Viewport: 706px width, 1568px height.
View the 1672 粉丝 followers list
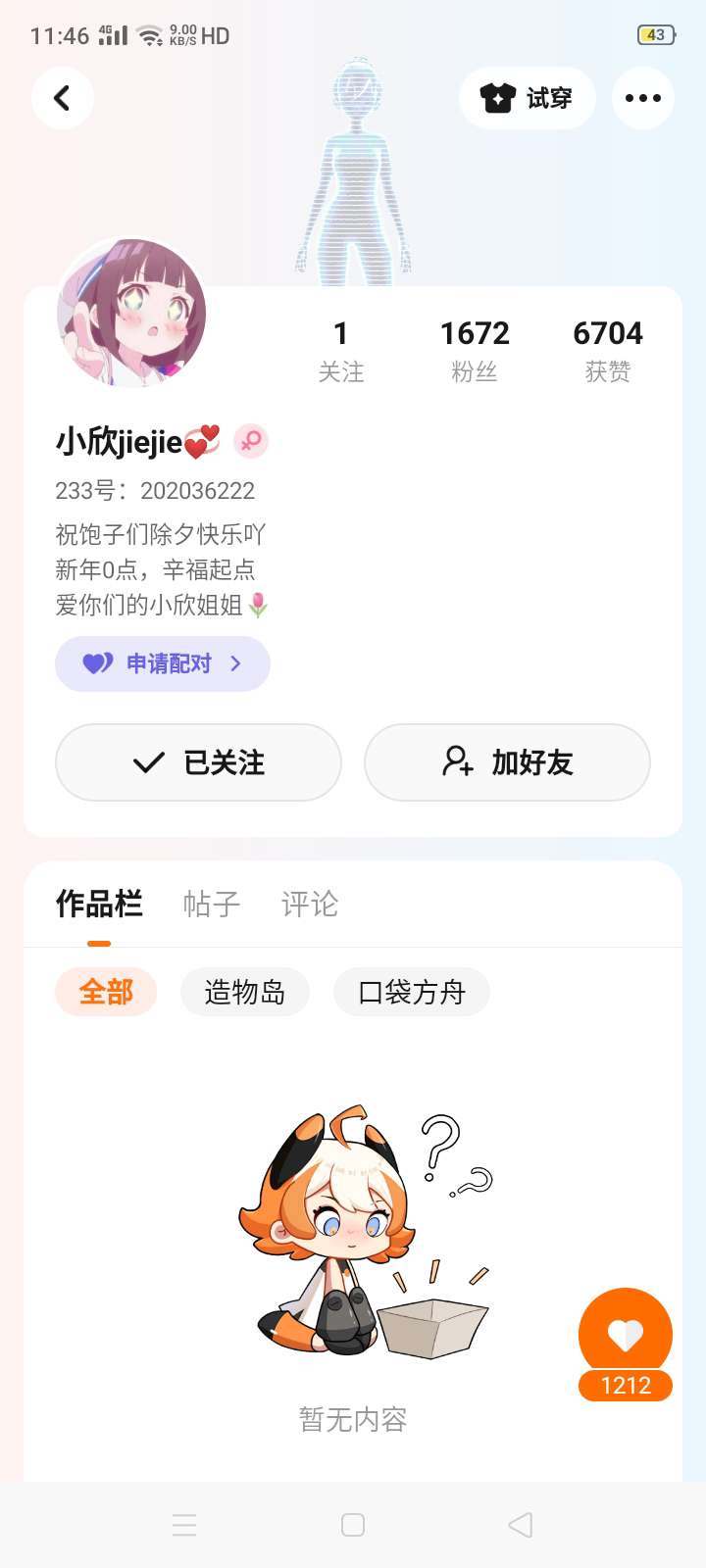click(x=475, y=351)
